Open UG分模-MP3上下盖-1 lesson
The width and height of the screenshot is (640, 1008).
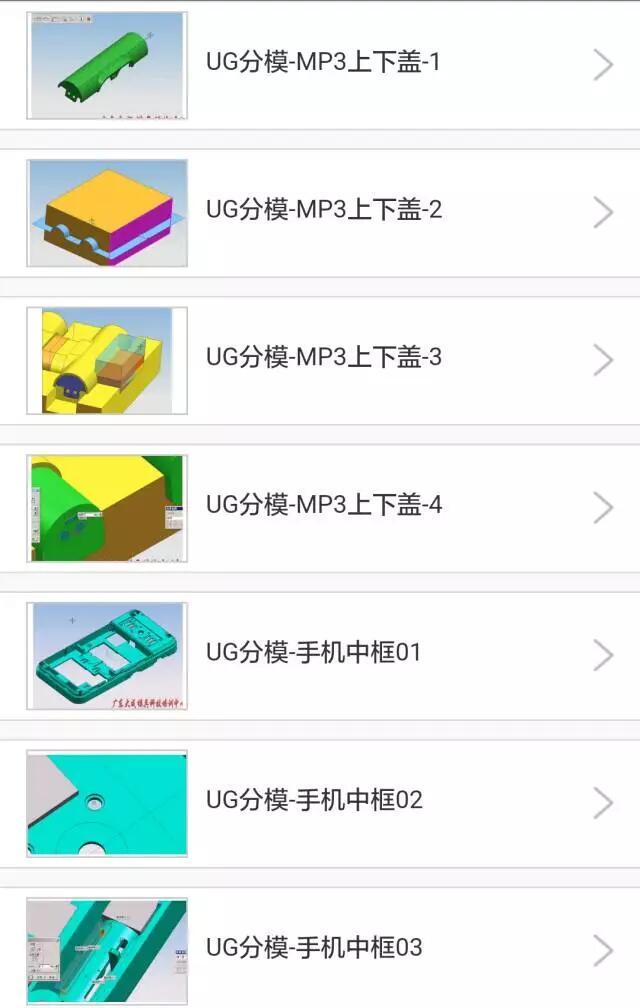323,63
